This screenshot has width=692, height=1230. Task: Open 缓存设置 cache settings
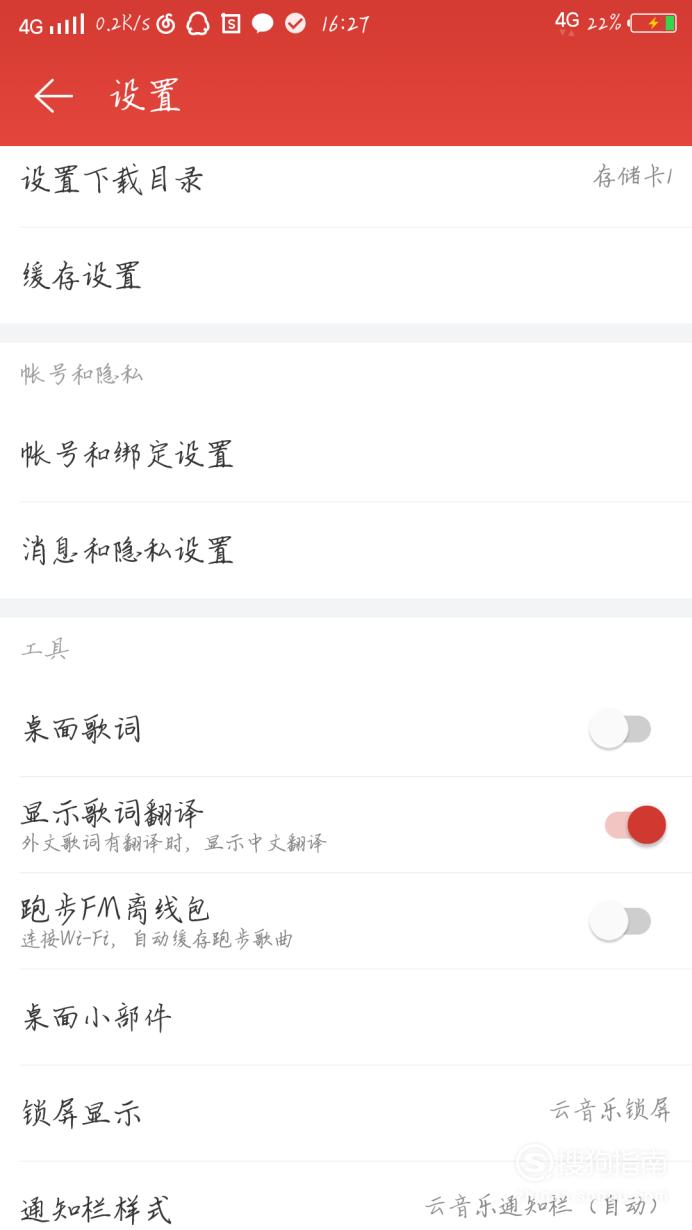(346, 275)
